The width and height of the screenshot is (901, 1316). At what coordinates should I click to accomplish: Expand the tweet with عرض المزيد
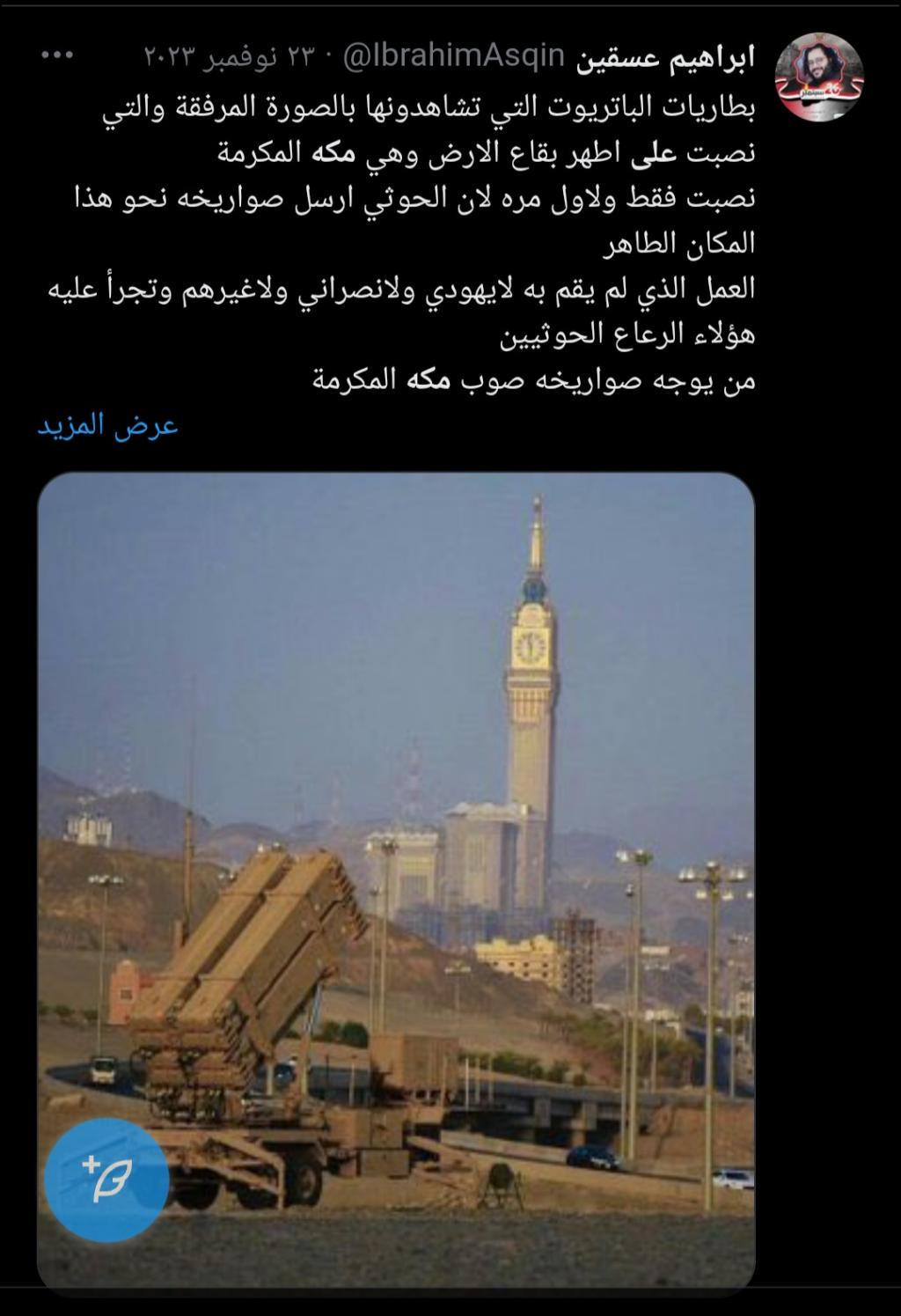click(x=107, y=426)
